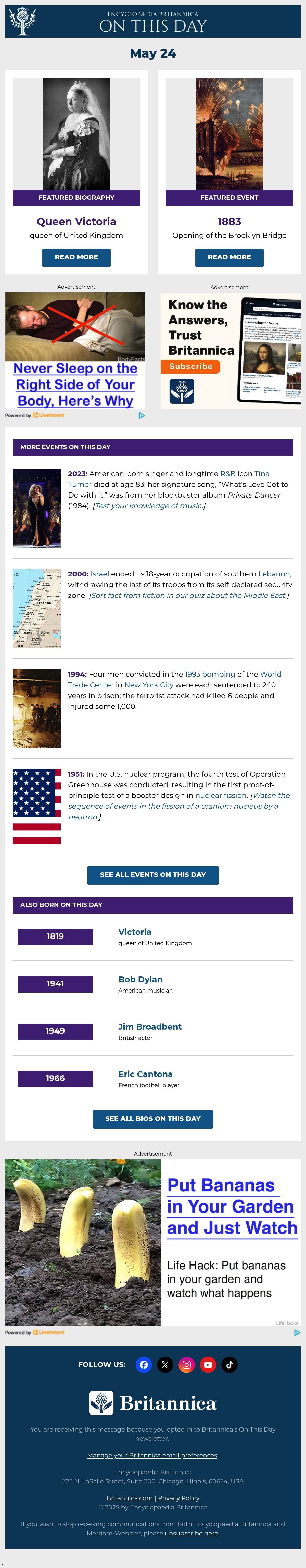This screenshot has width=306, height=1568.
Task: Open Jim Broadbent's biography
Action: (150, 1027)
